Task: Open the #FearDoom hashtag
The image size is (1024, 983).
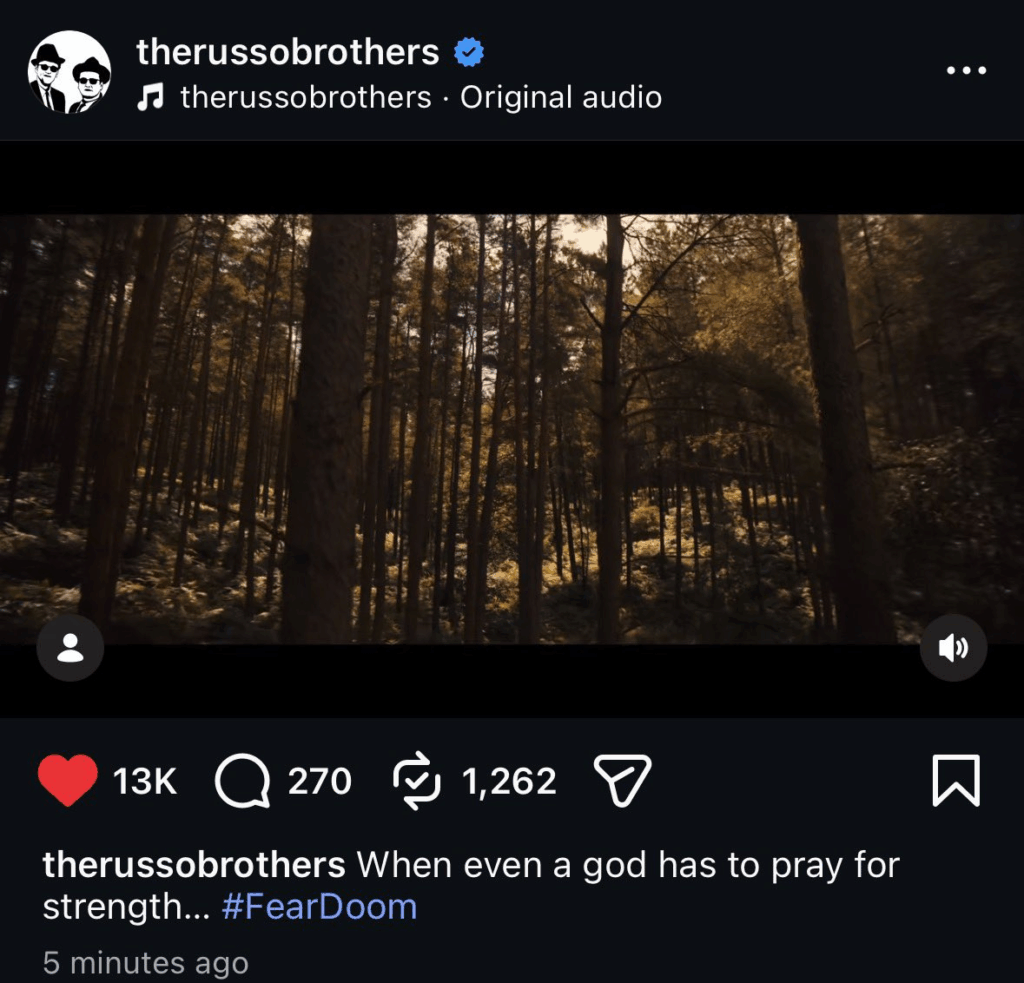Action: pyautogui.click(x=319, y=907)
